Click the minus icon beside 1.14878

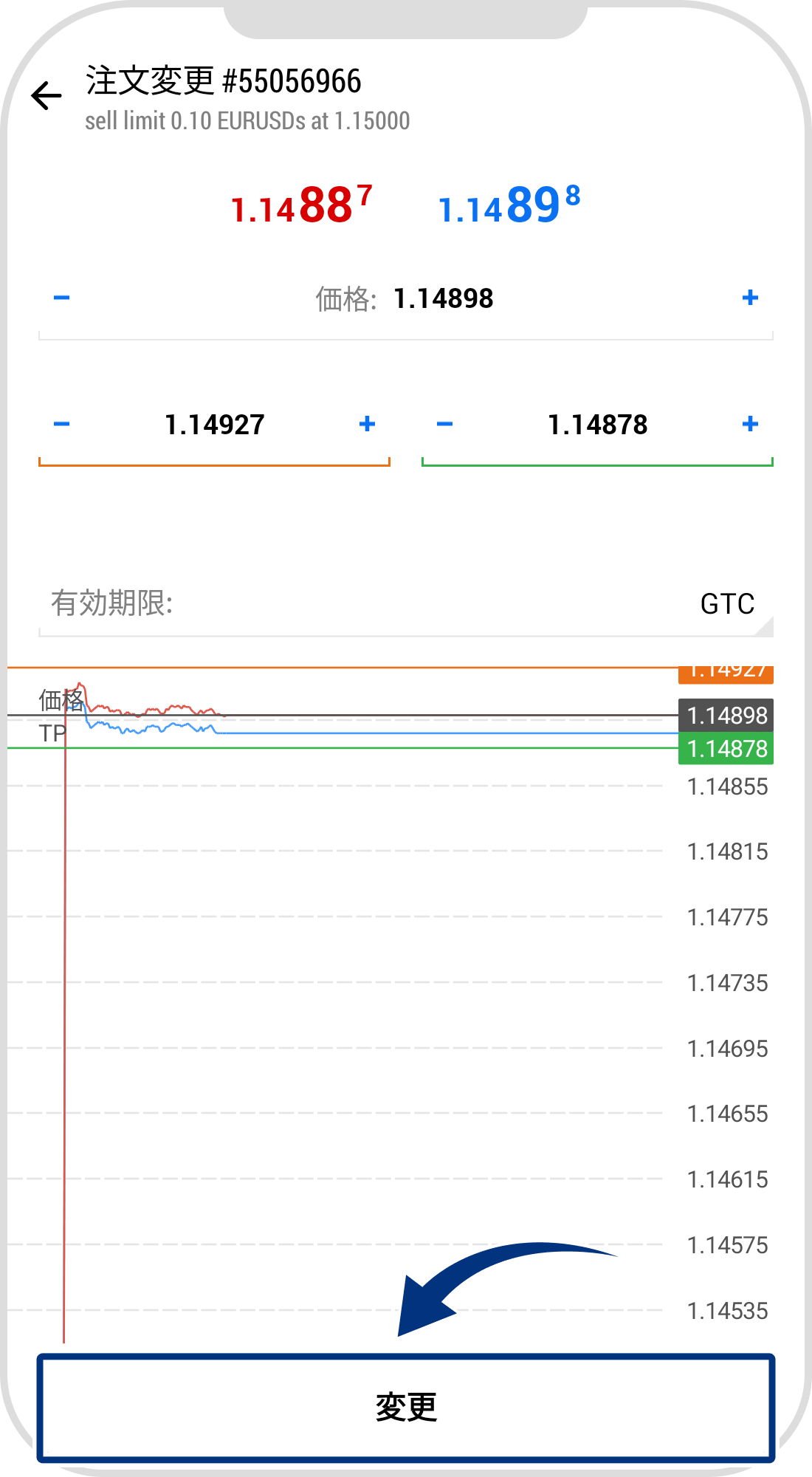(x=444, y=423)
